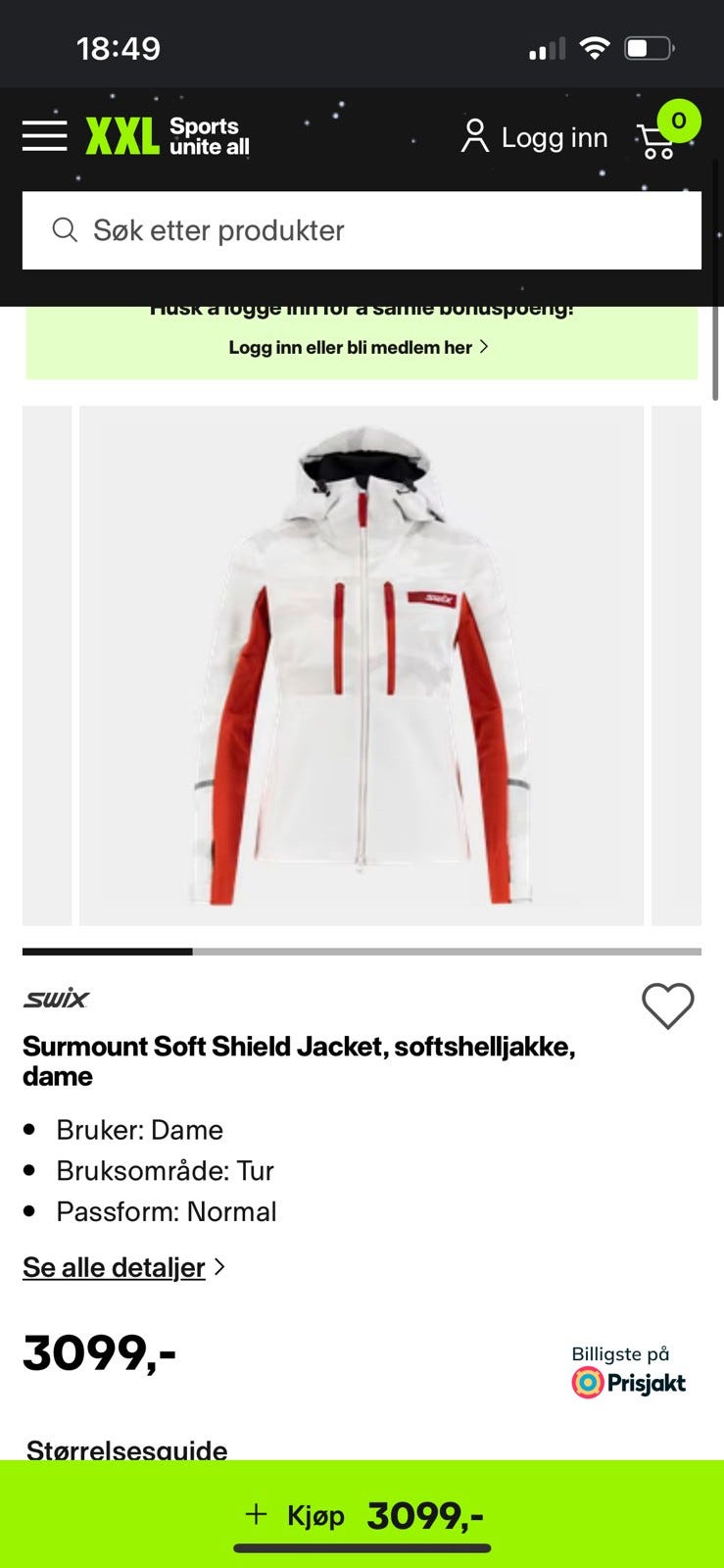Tap the jacket product photo
Viewport: 724px width, 1568px height.
pos(362,664)
